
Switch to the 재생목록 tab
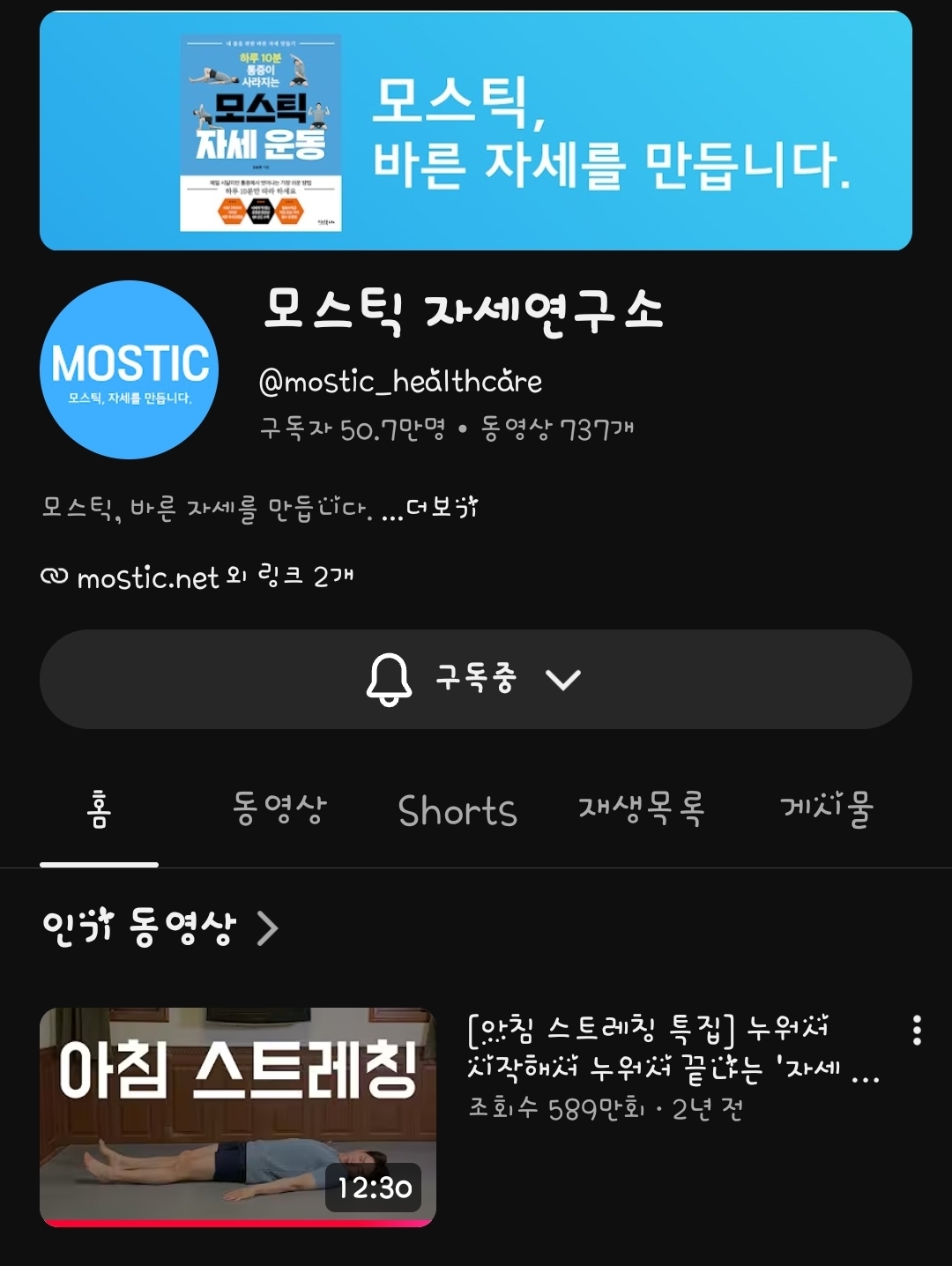641,809
